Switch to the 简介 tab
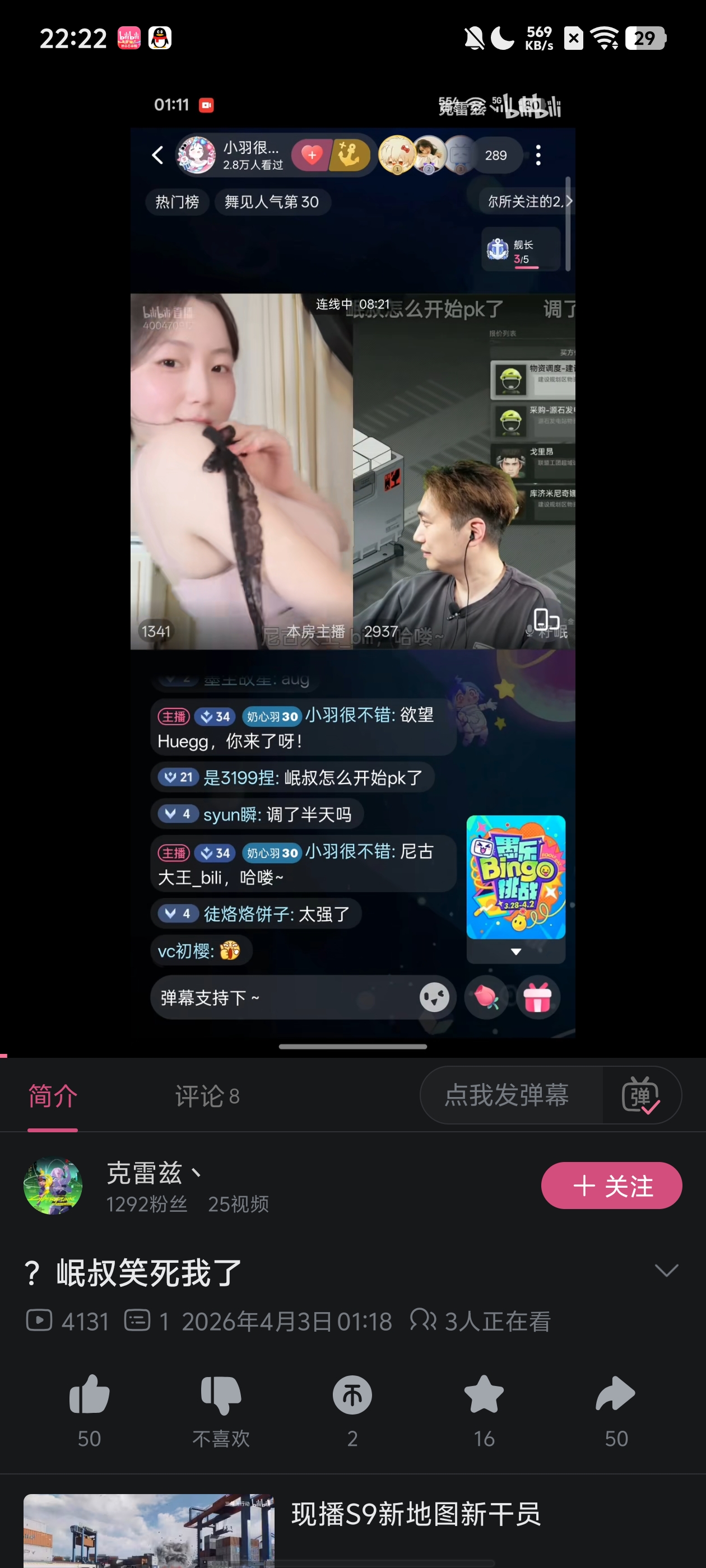The height and width of the screenshot is (1568, 706). 53,1096
